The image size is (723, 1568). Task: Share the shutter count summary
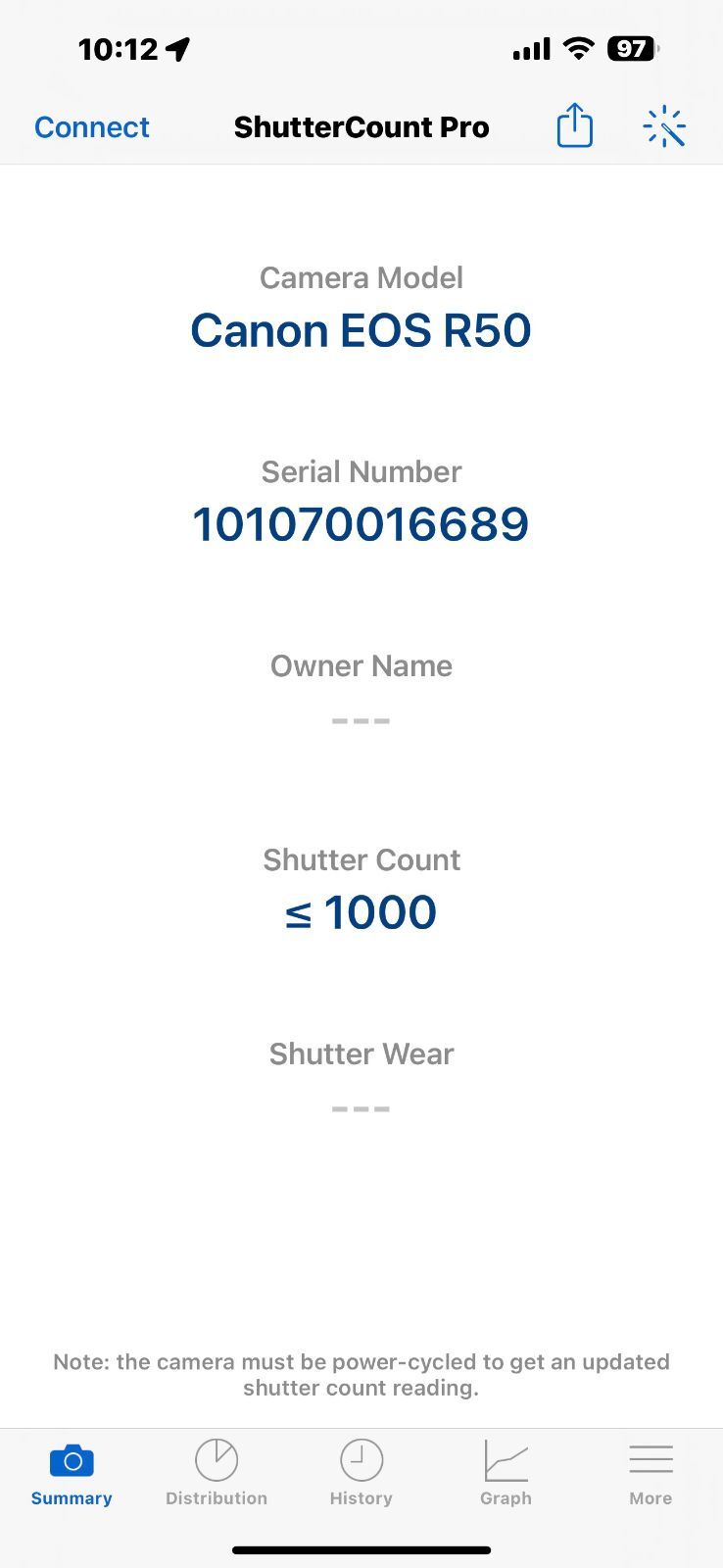575,125
